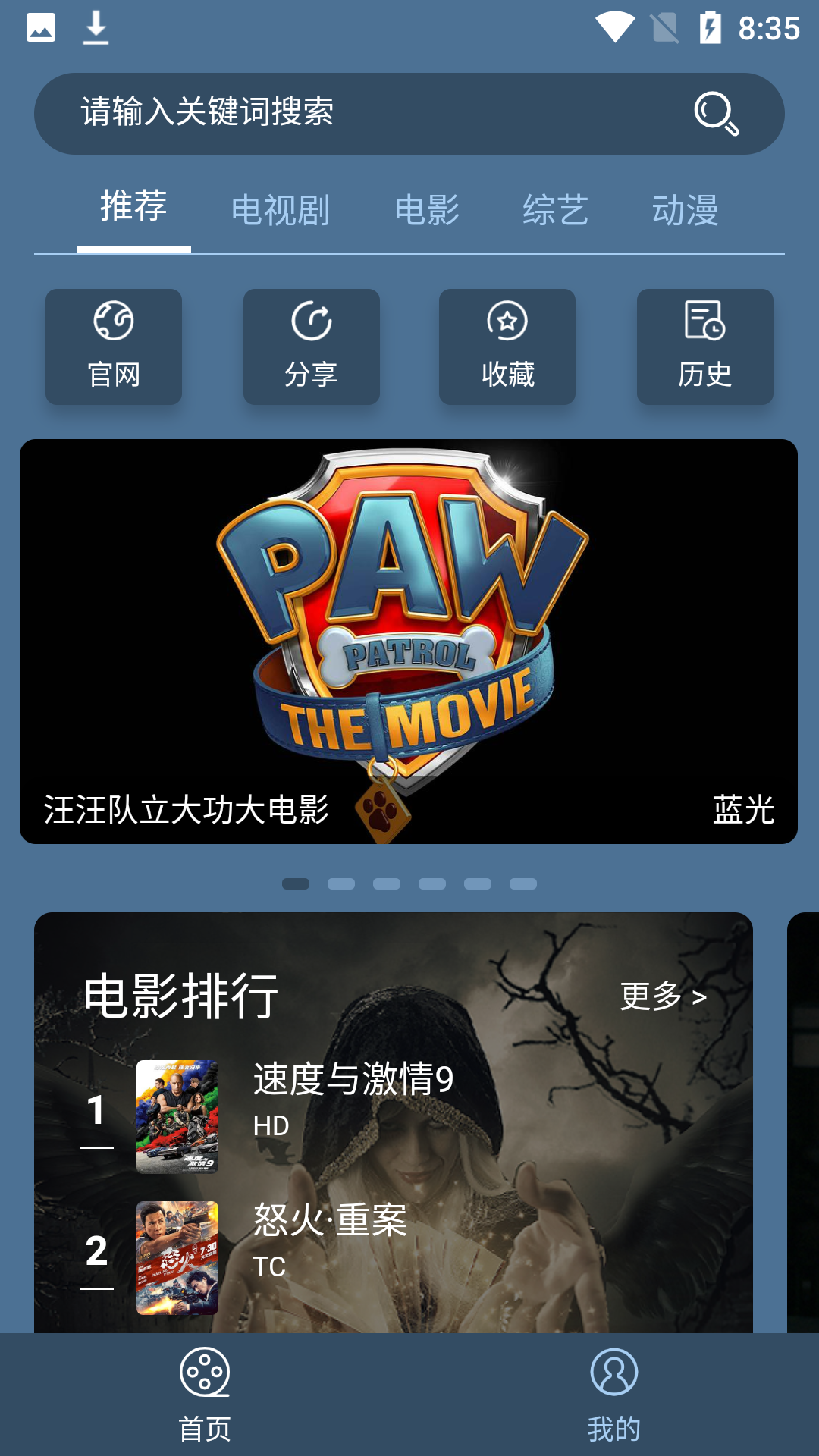
Task: Tap the magnifier search icon
Action: coord(716,113)
